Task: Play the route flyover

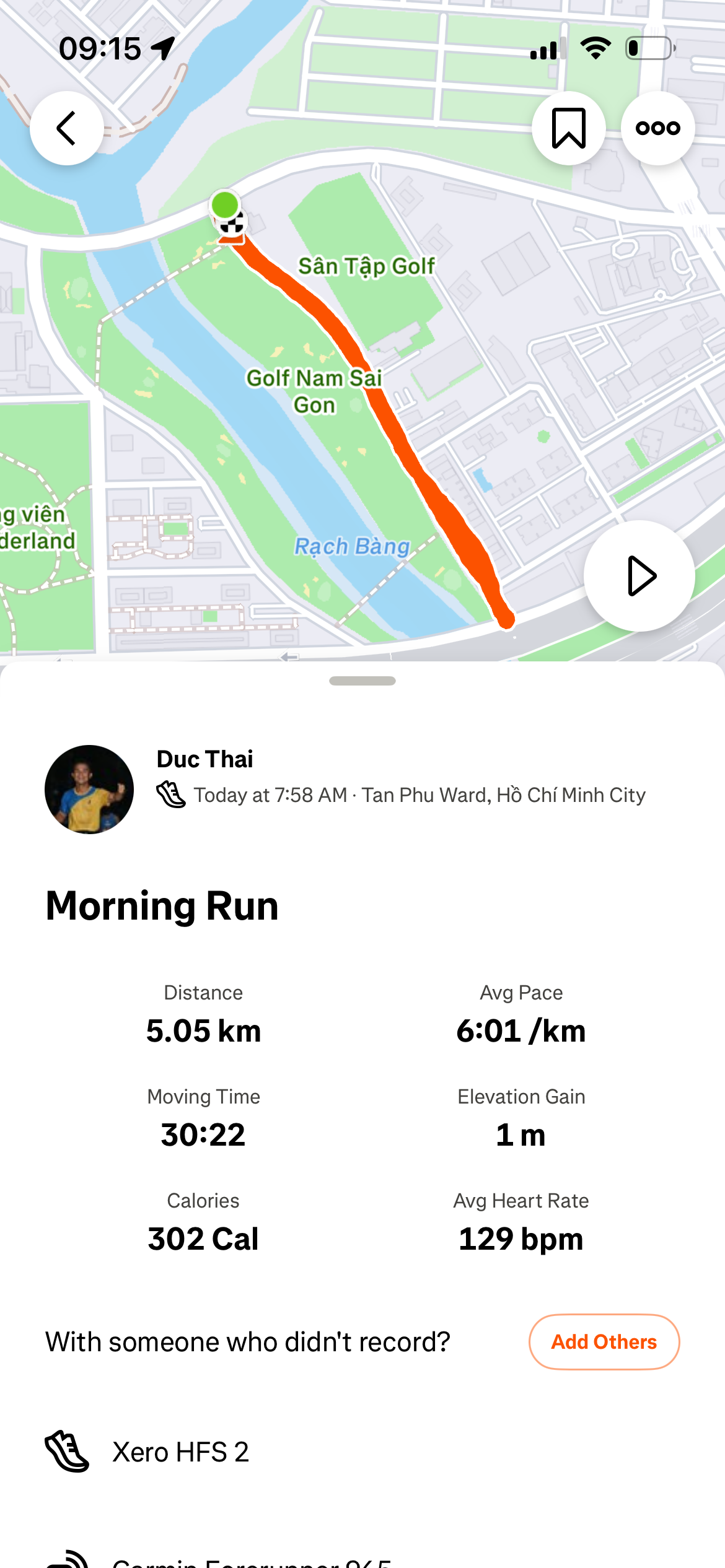Action: pyautogui.click(x=639, y=576)
